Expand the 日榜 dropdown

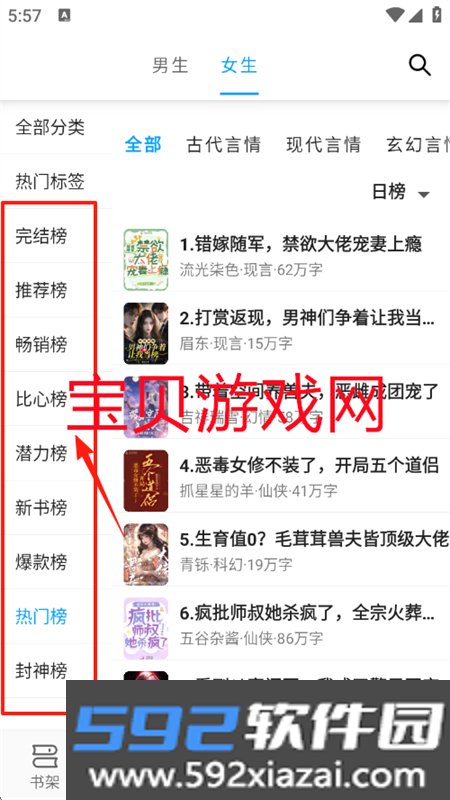(x=401, y=192)
